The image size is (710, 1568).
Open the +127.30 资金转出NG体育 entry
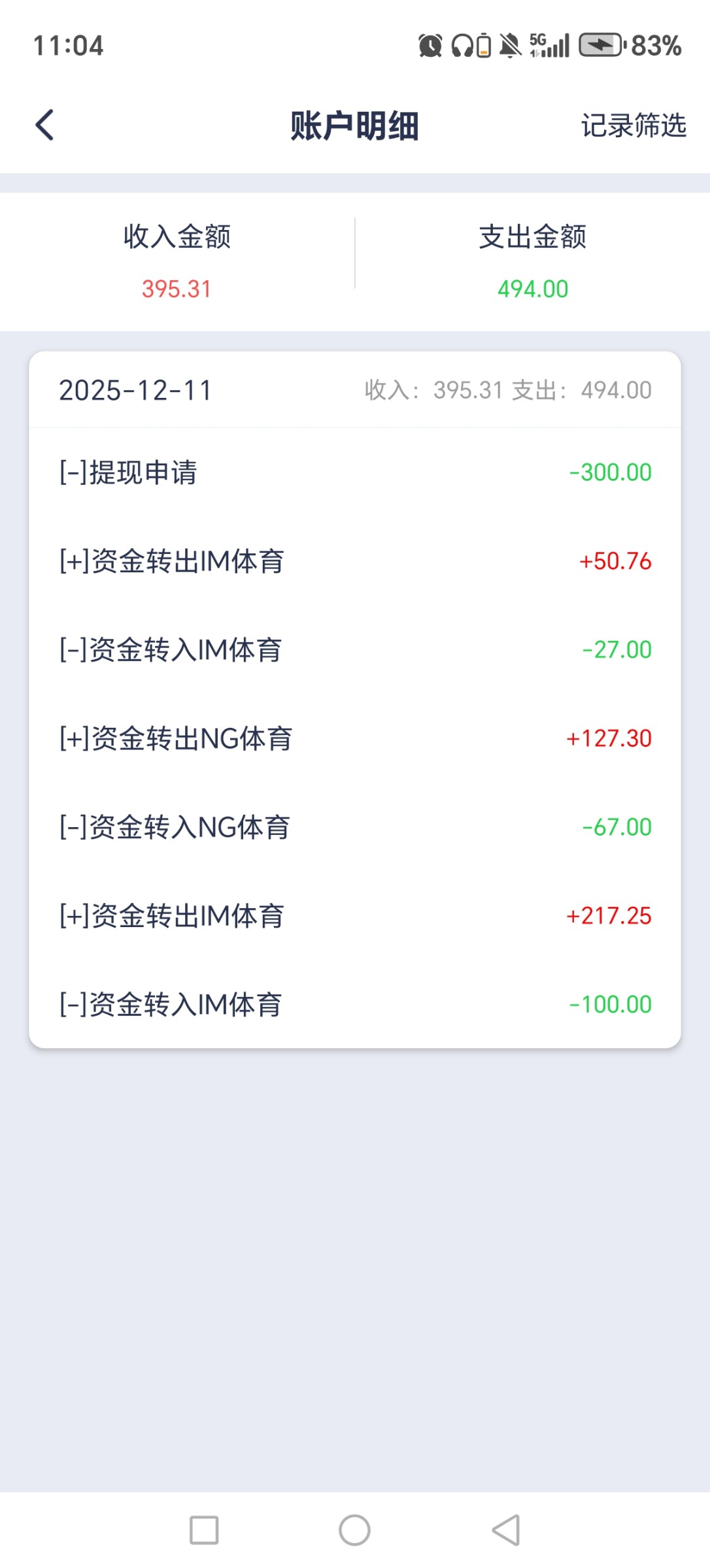pos(354,738)
